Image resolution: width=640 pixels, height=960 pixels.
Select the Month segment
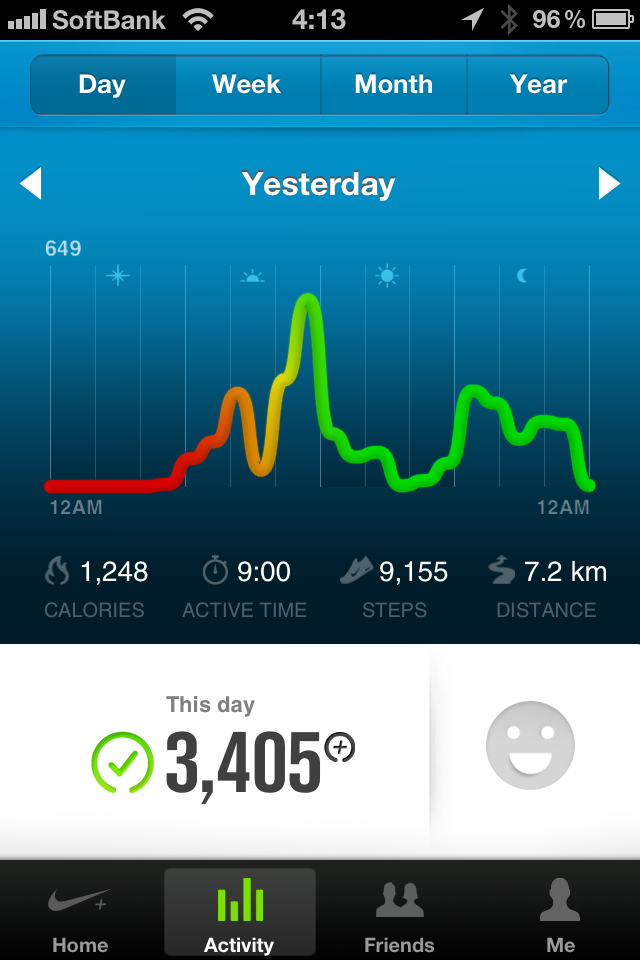pos(393,85)
